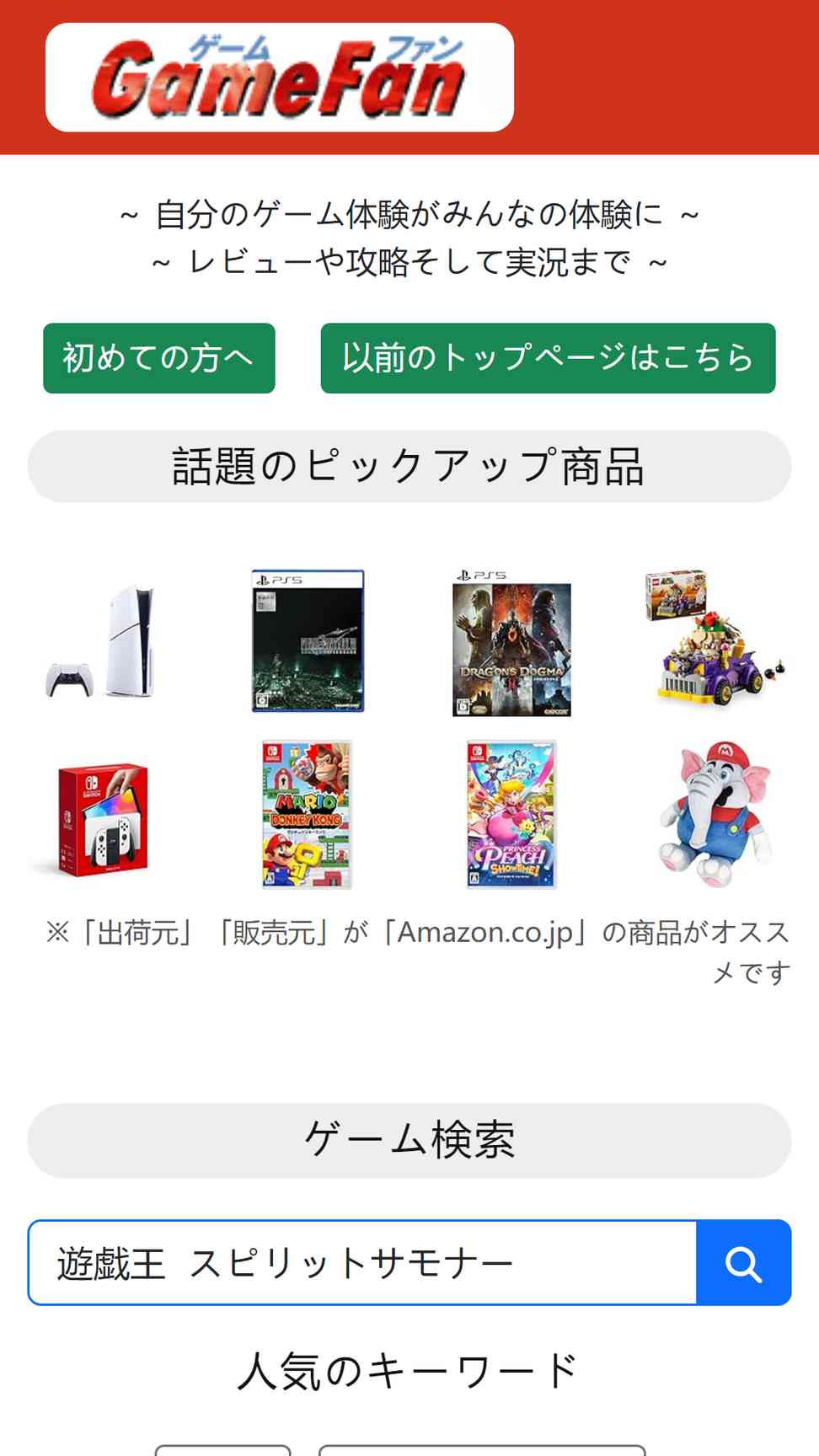This screenshot has width=819, height=1456.
Task: Open the 初めての方へ button
Action: (159, 358)
